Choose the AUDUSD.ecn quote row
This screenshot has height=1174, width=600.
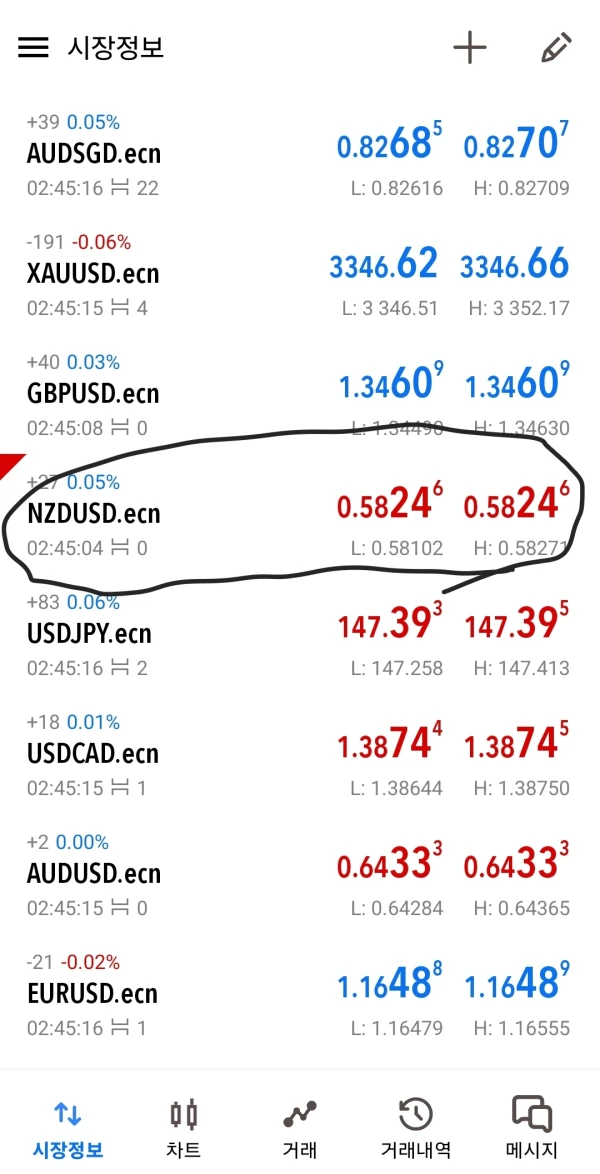pos(93,874)
